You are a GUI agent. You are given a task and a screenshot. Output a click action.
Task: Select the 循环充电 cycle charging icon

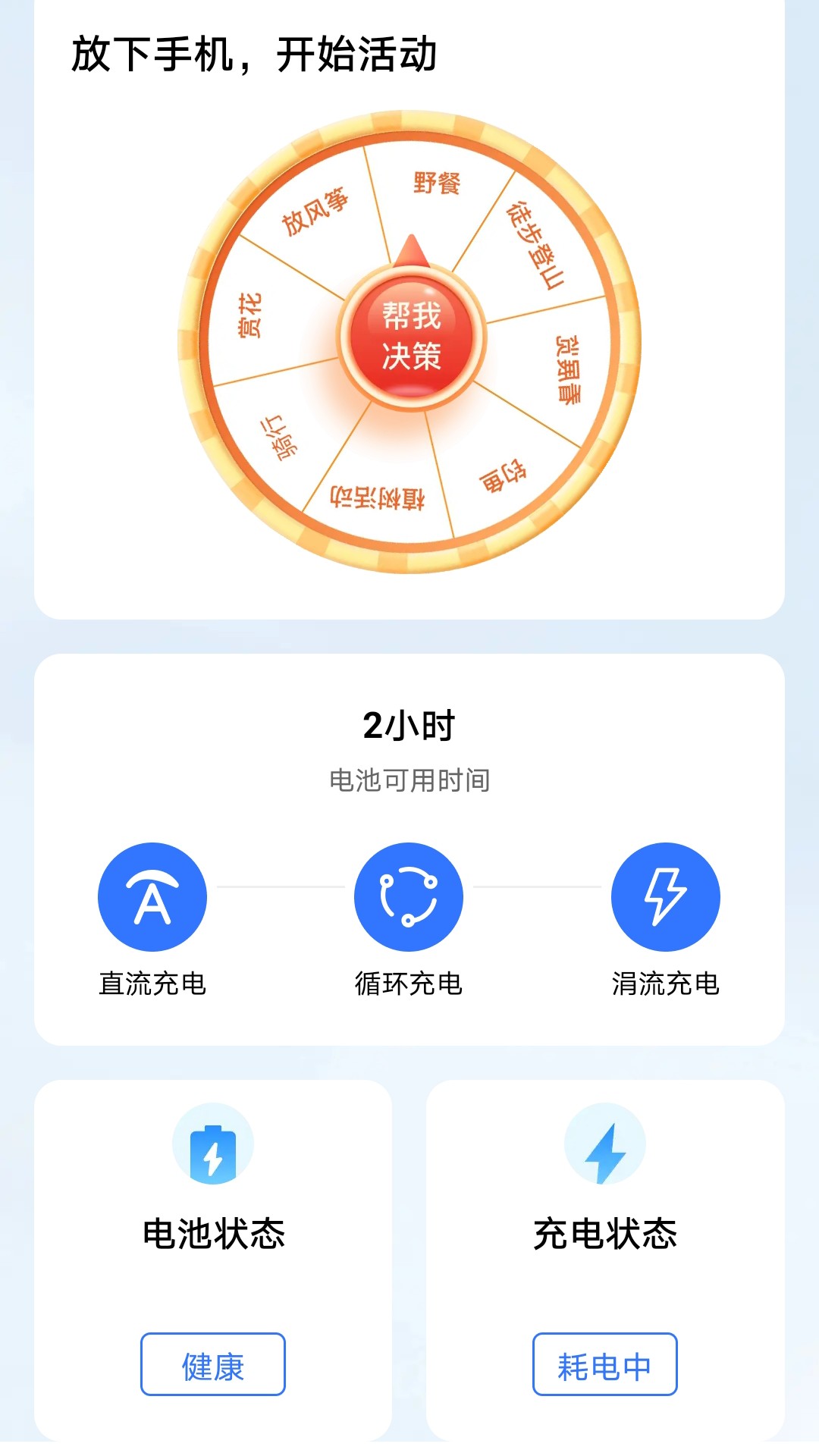coord(409,896)
